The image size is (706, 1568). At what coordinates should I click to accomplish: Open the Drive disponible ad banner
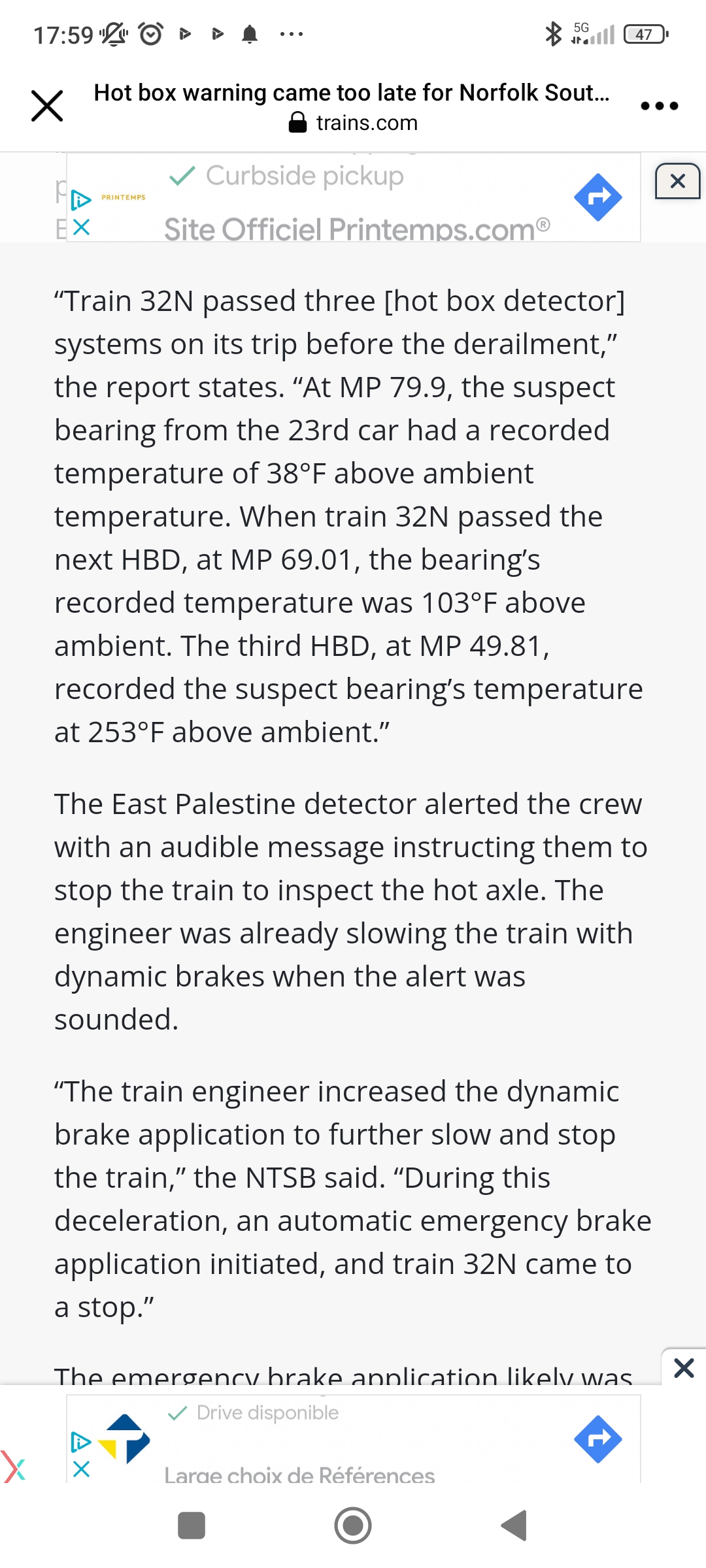(354, 1439)
